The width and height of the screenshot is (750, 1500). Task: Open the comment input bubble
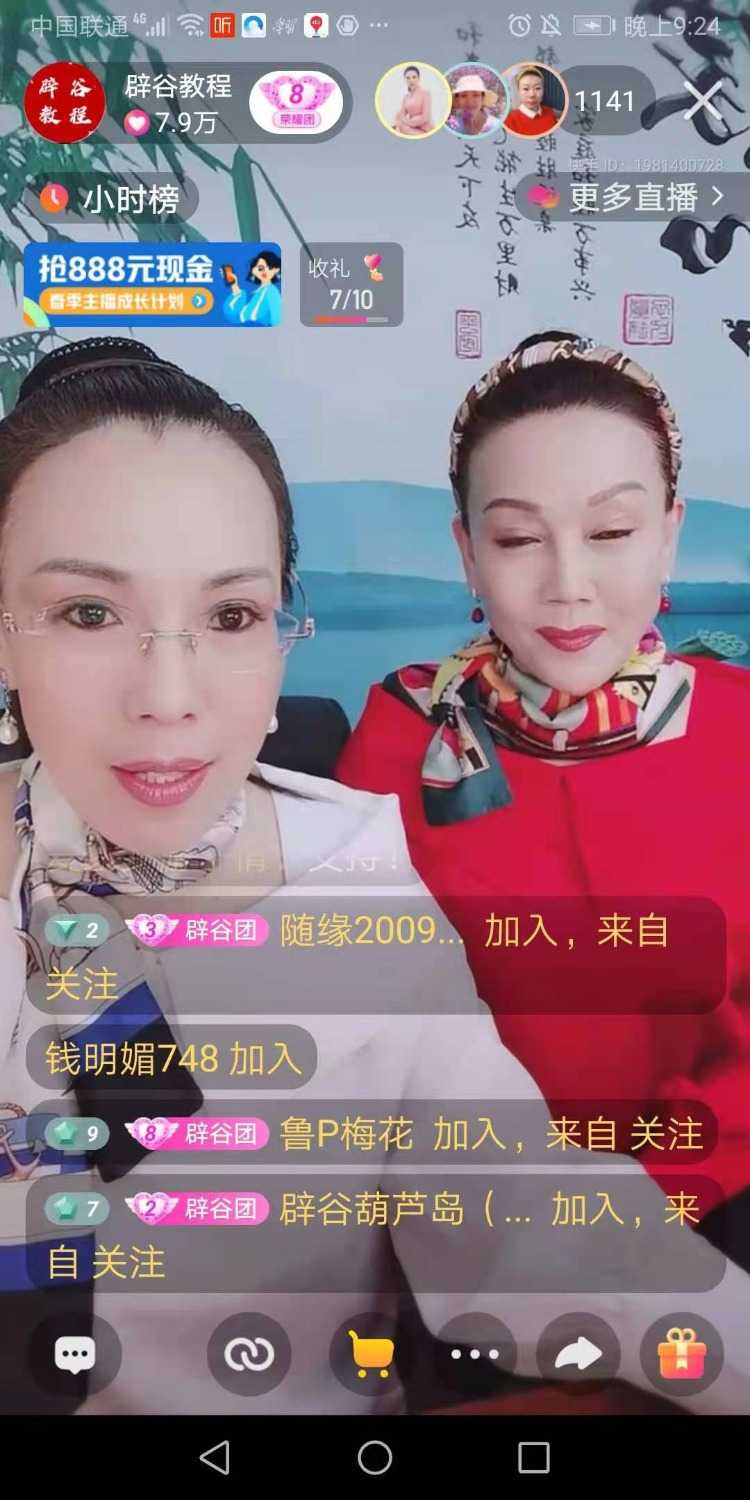[x=74, y=1355]
